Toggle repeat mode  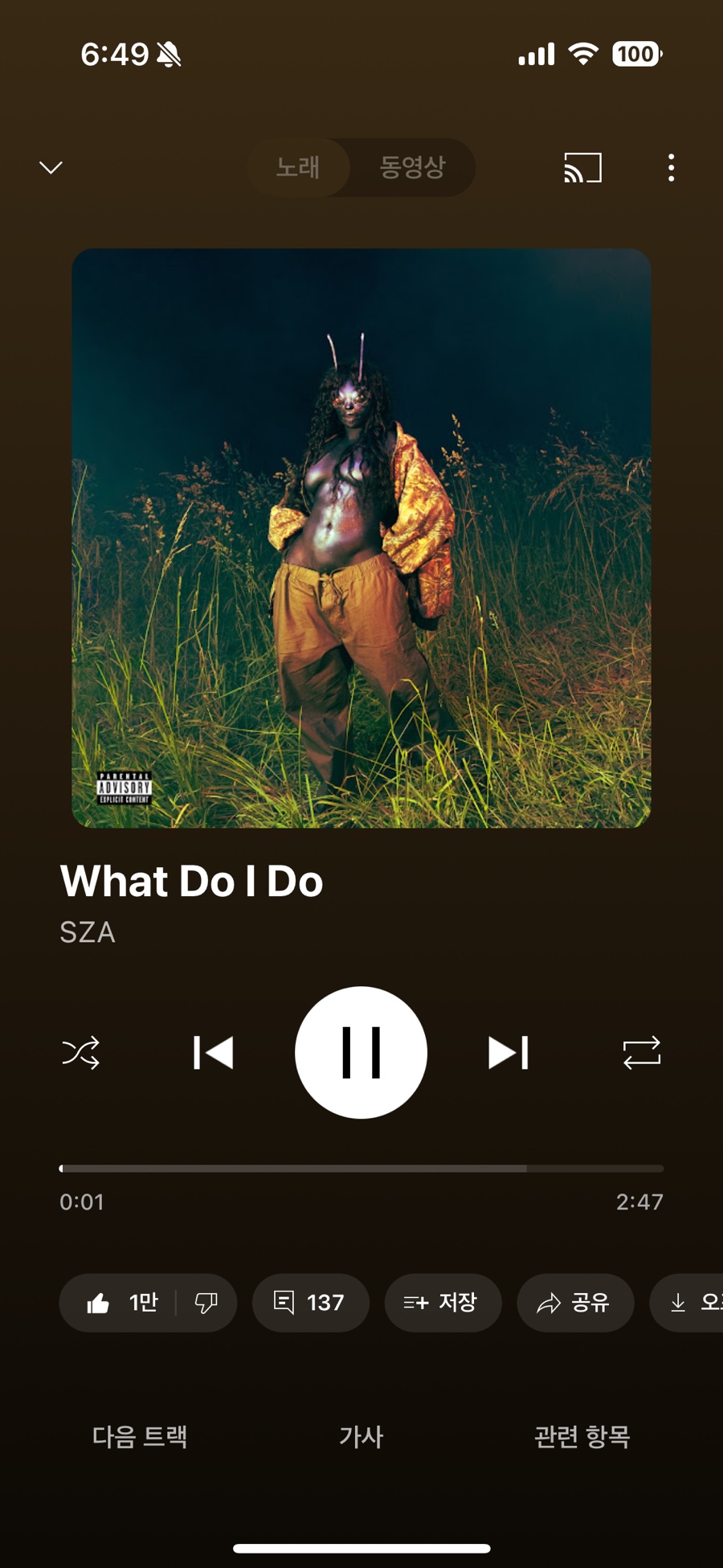641,1052
